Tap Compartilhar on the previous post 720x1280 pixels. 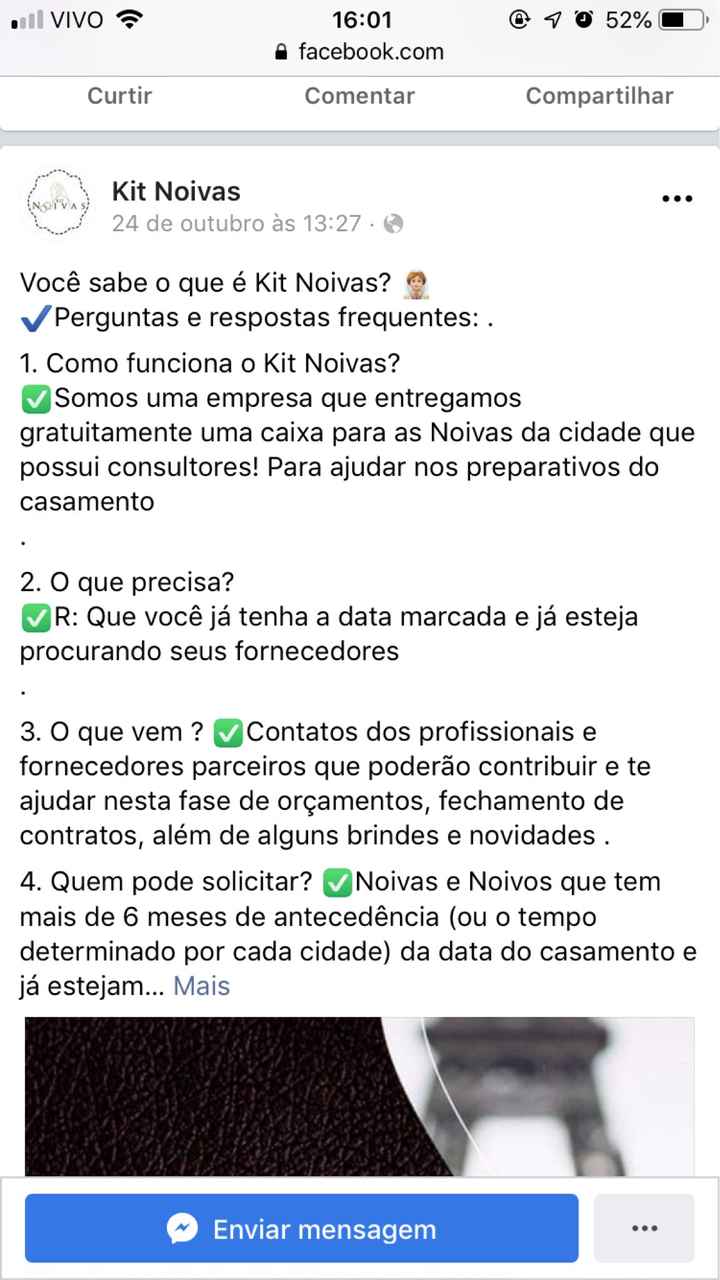coord(600,96)
